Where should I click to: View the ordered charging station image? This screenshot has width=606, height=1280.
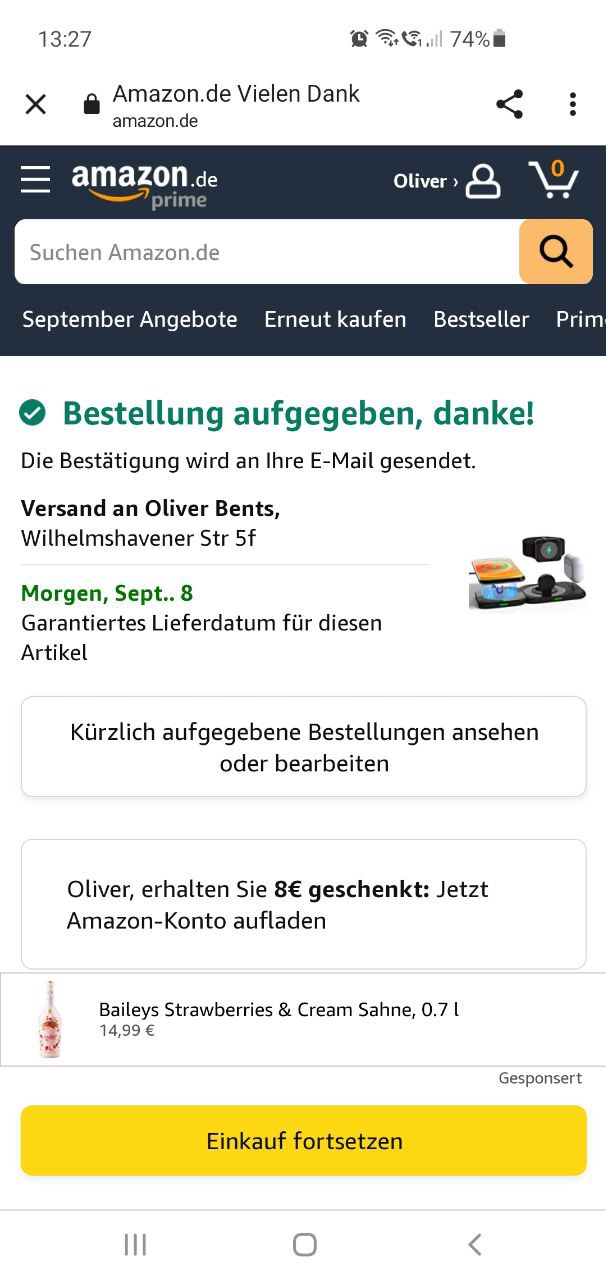coord(517,573)
